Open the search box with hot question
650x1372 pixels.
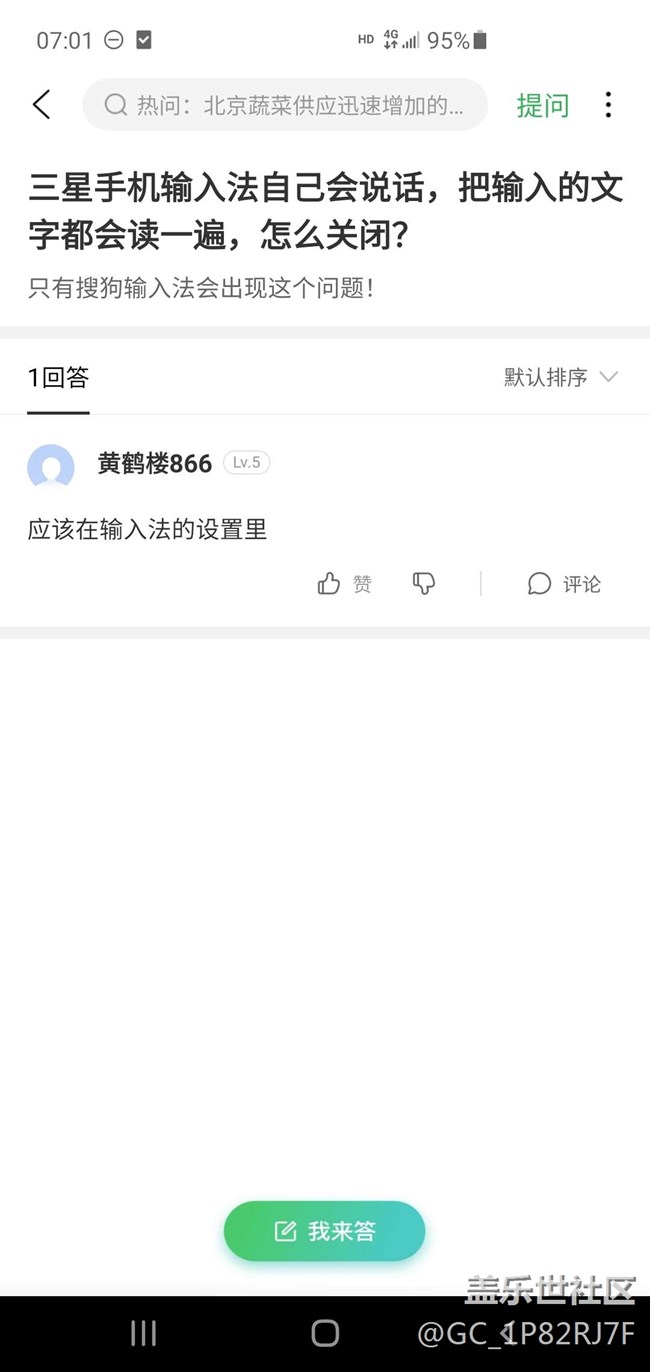[285, 105]
